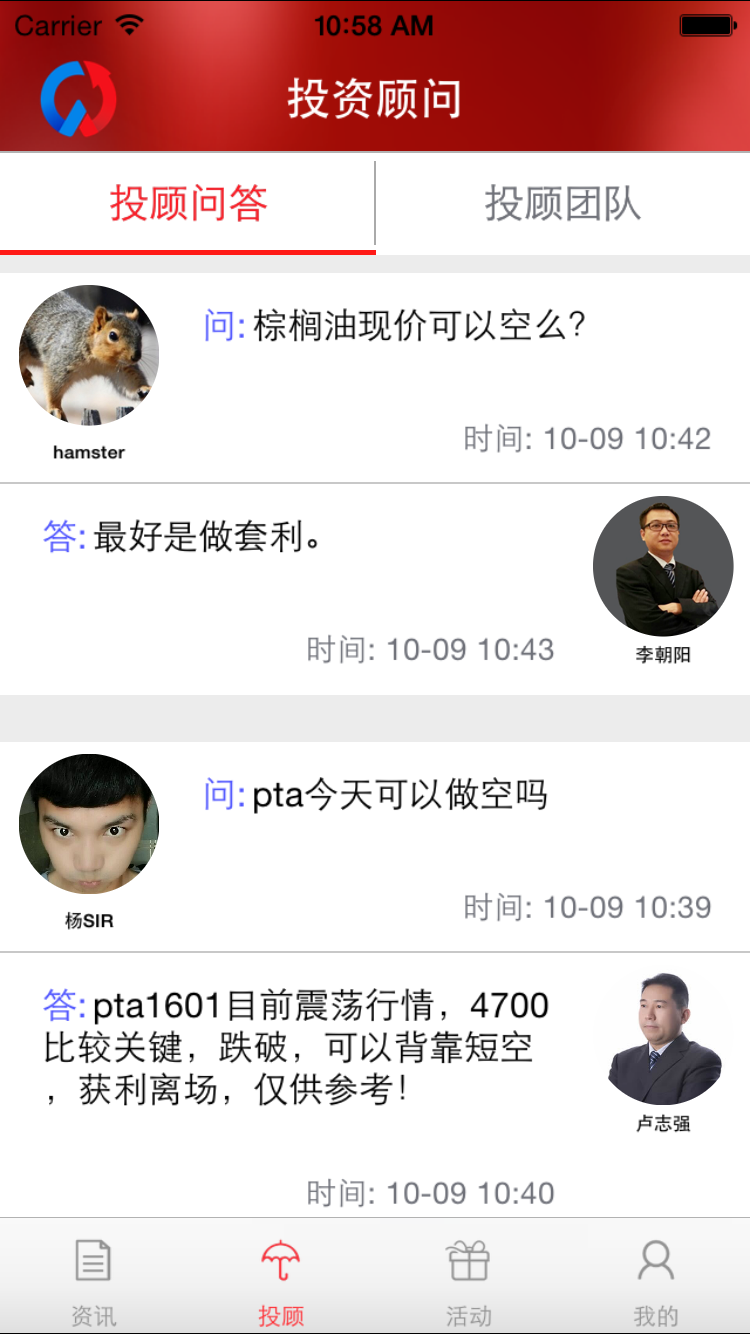Switch to the 投顾团队 tab
The image size is (750, 1334).
(x=563, y=204)
